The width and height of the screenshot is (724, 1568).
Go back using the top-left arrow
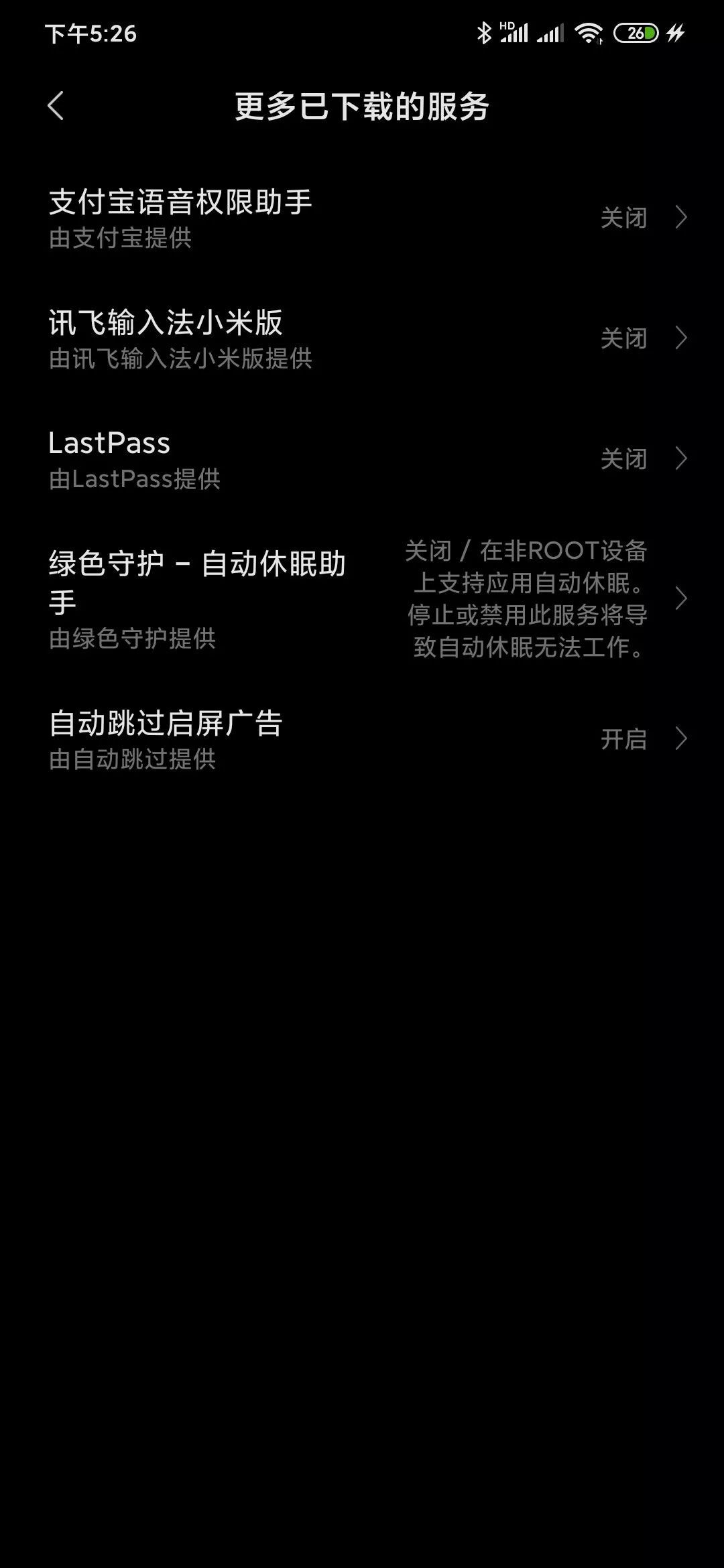click(56, 106)
